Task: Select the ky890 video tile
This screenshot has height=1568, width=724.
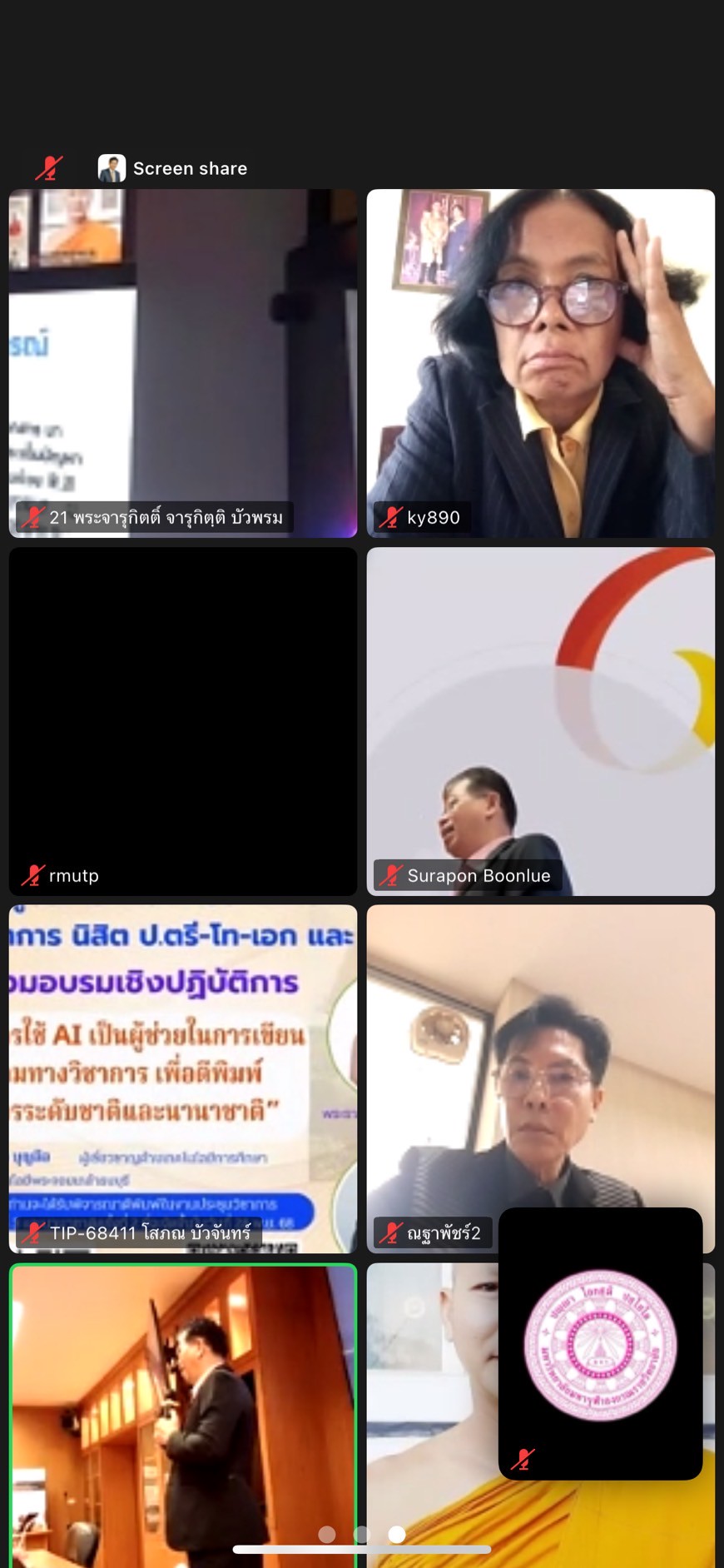Action: tap(541, 363)
